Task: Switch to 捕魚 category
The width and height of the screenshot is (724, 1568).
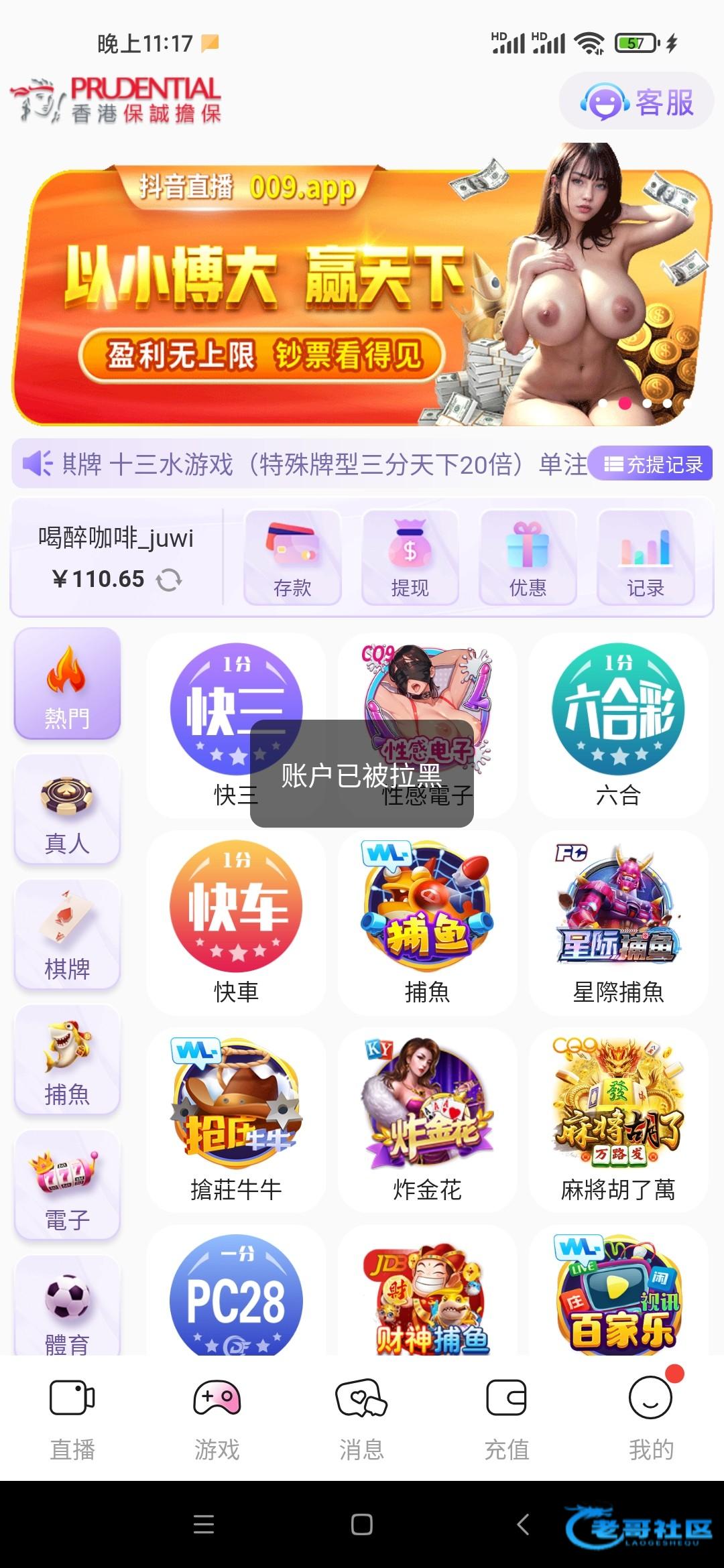Action: click(67, 1060)
